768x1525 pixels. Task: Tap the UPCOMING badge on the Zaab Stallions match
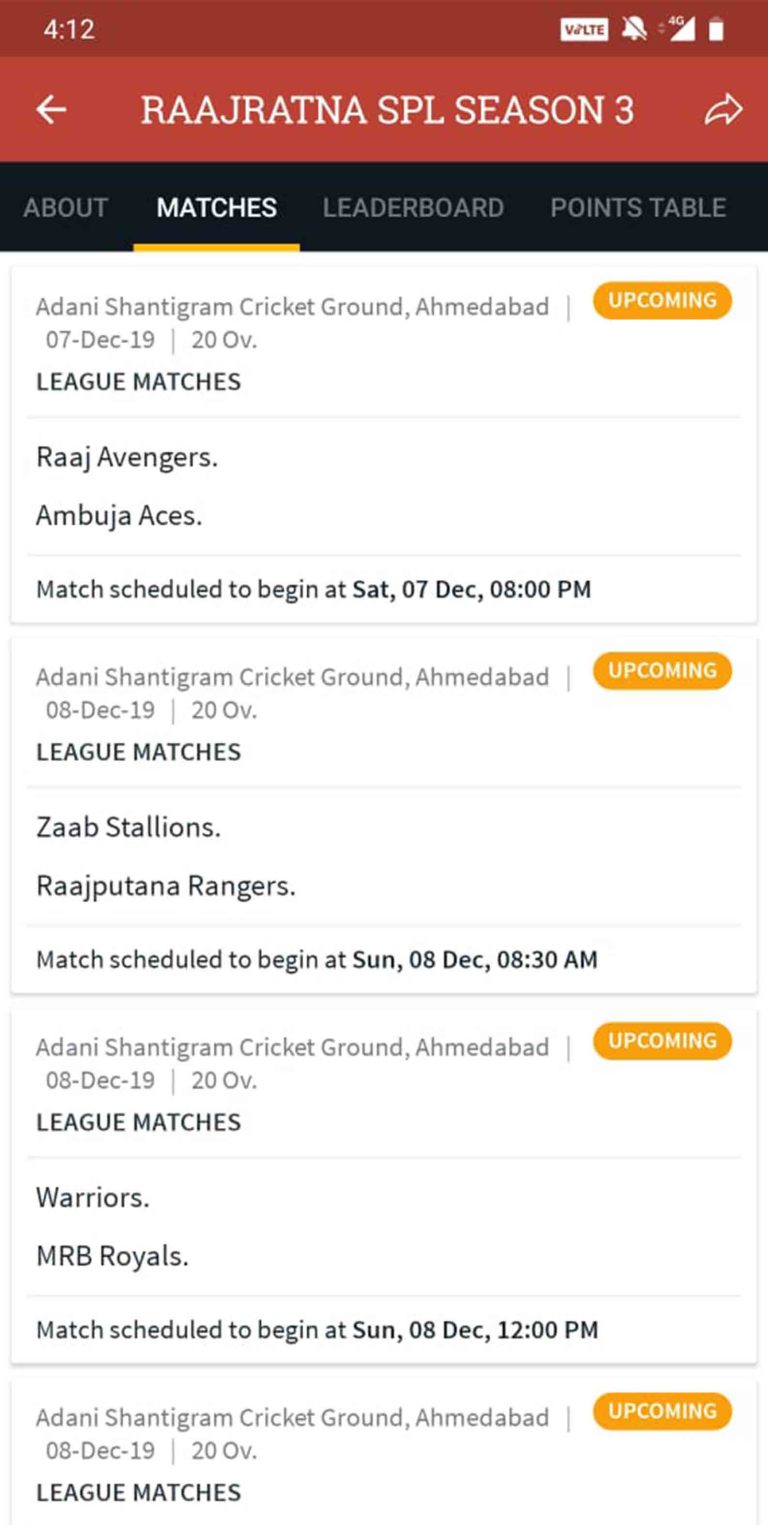[x=662, y=671]
